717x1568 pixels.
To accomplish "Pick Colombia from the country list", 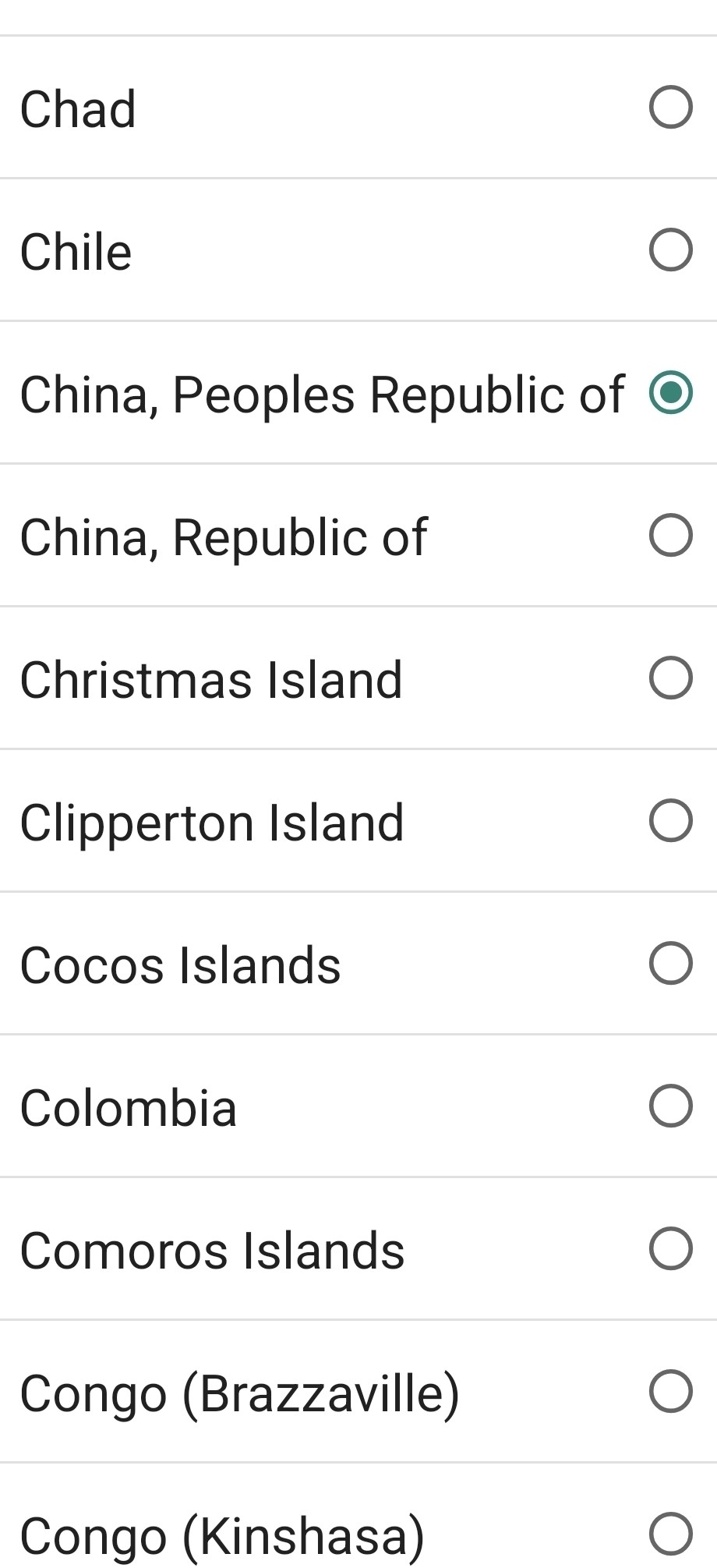I will point(670,1106).
